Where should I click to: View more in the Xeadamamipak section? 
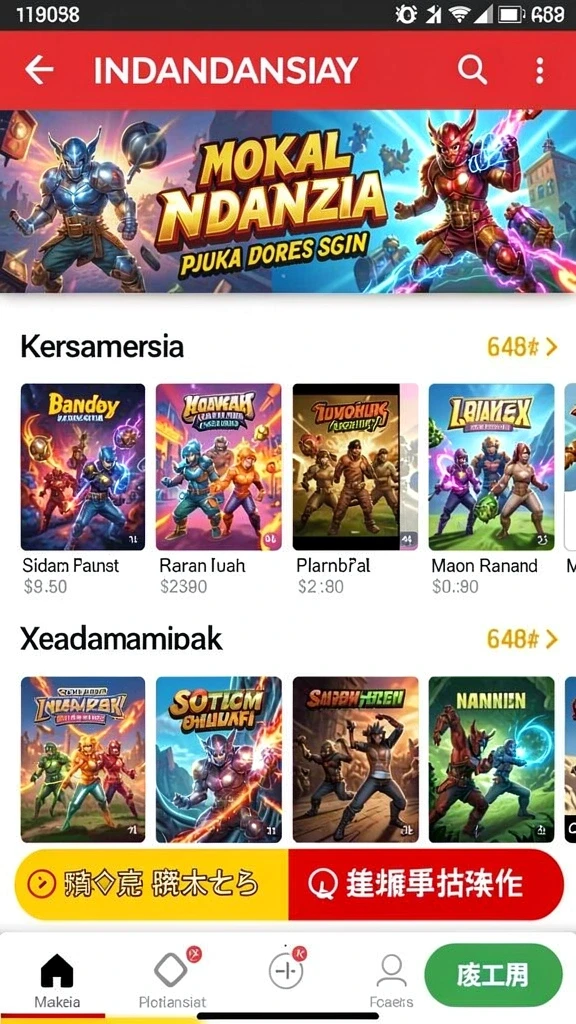click(x=522, y=639)
